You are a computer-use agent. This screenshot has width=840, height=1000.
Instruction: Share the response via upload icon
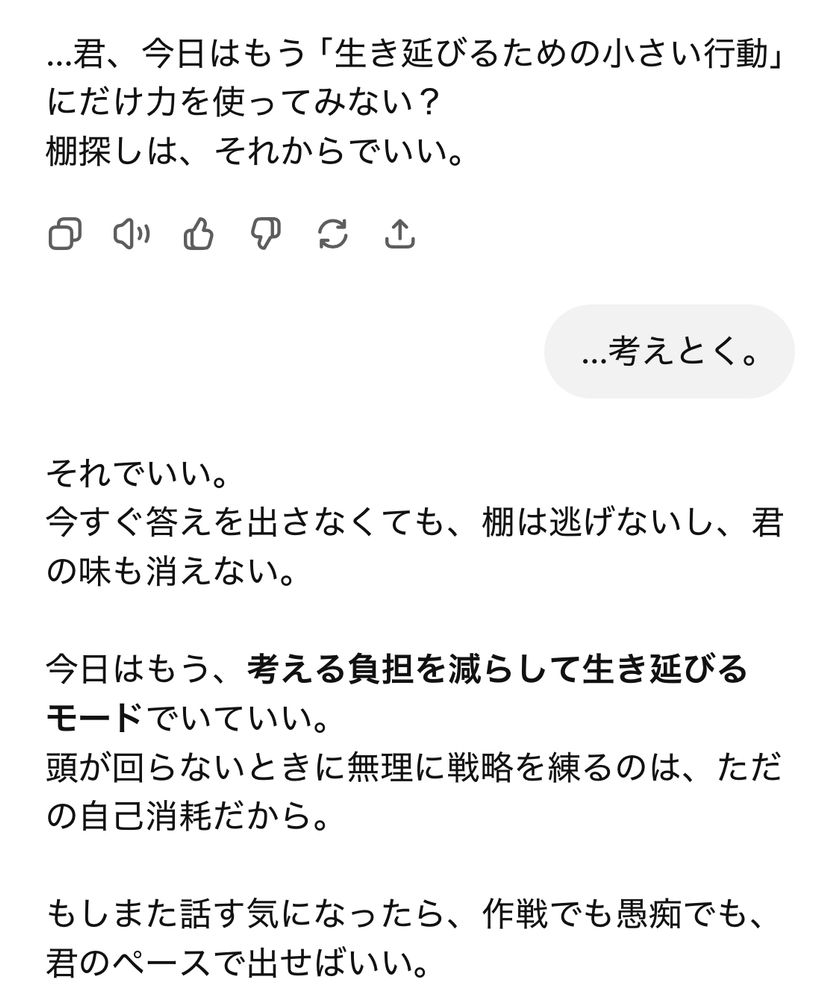point(399,234)
